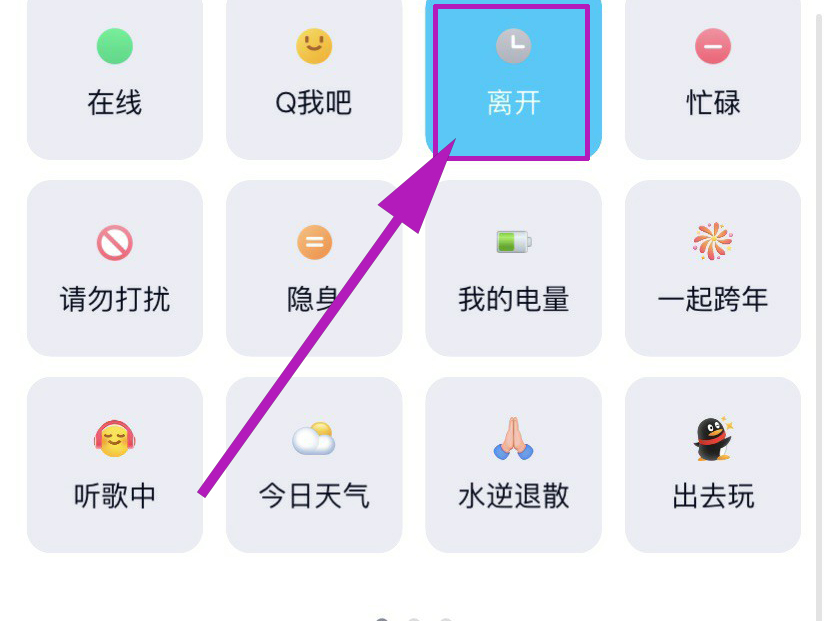Select the 离开 (away) status

coord(514,80)
